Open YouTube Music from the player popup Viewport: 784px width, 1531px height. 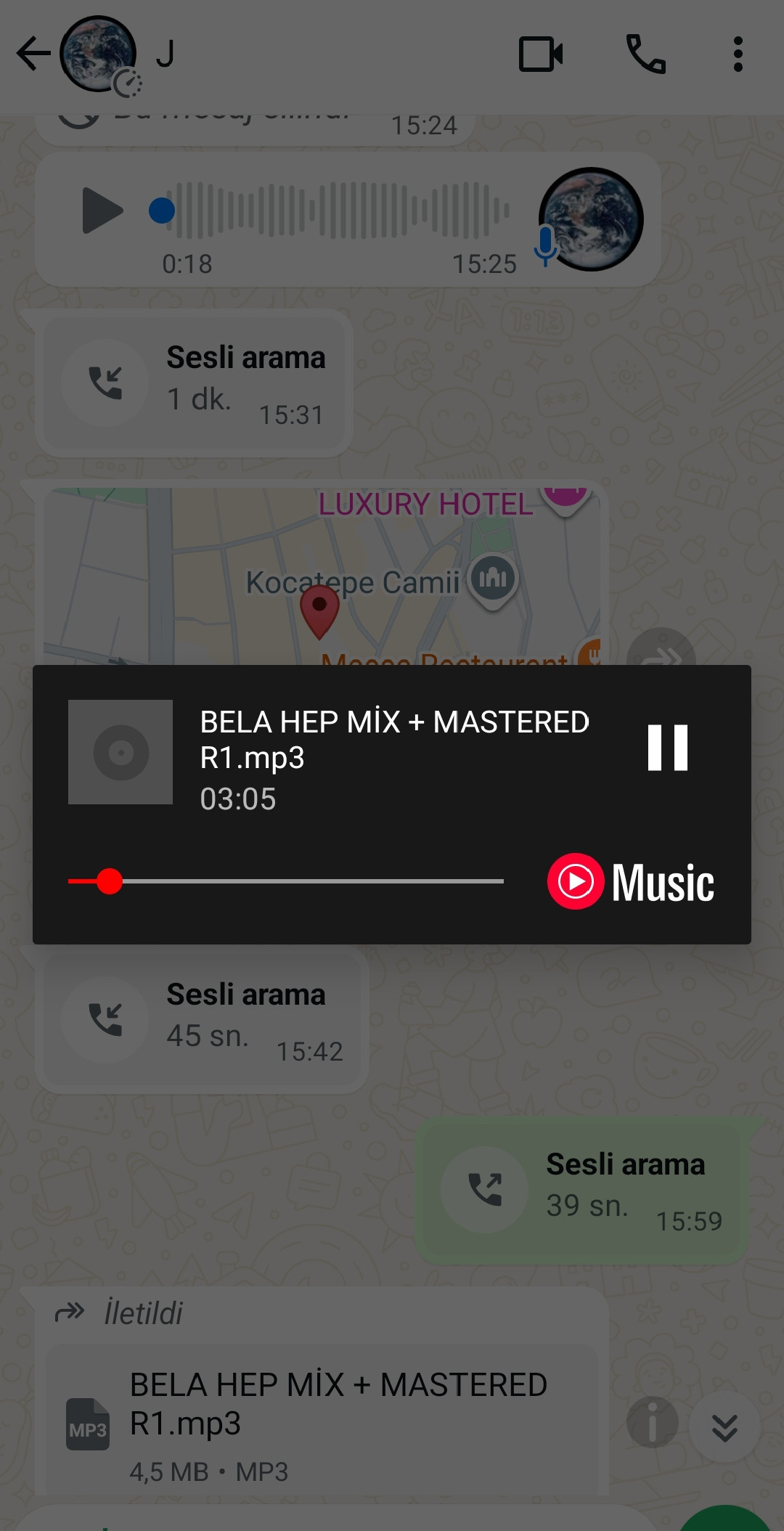pos(631,881)
